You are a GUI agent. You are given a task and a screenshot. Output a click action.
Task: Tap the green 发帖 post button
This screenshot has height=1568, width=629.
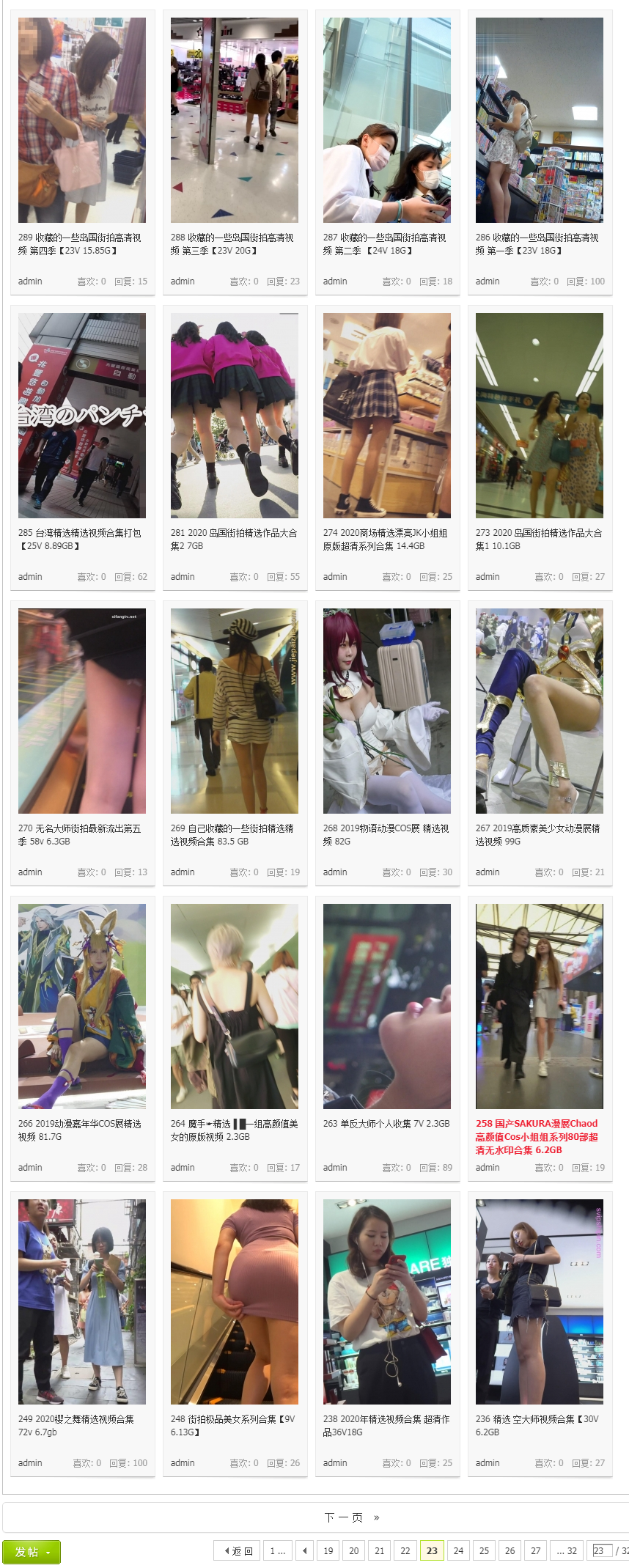coord(31,1552)
